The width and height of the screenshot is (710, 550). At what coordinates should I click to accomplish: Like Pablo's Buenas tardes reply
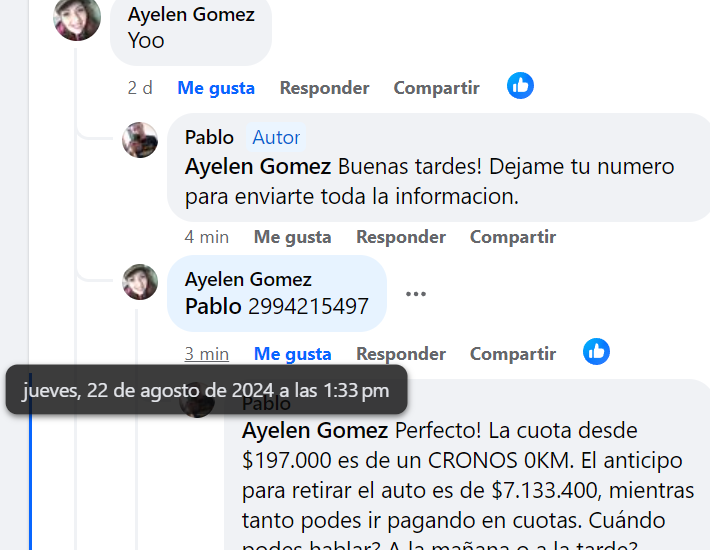coord(292,237)
